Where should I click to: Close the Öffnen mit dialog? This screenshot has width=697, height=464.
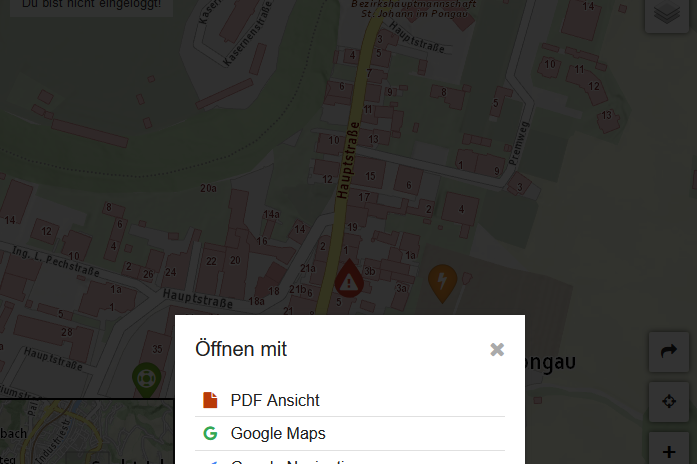pyautogui.click(x=497, y=349)
